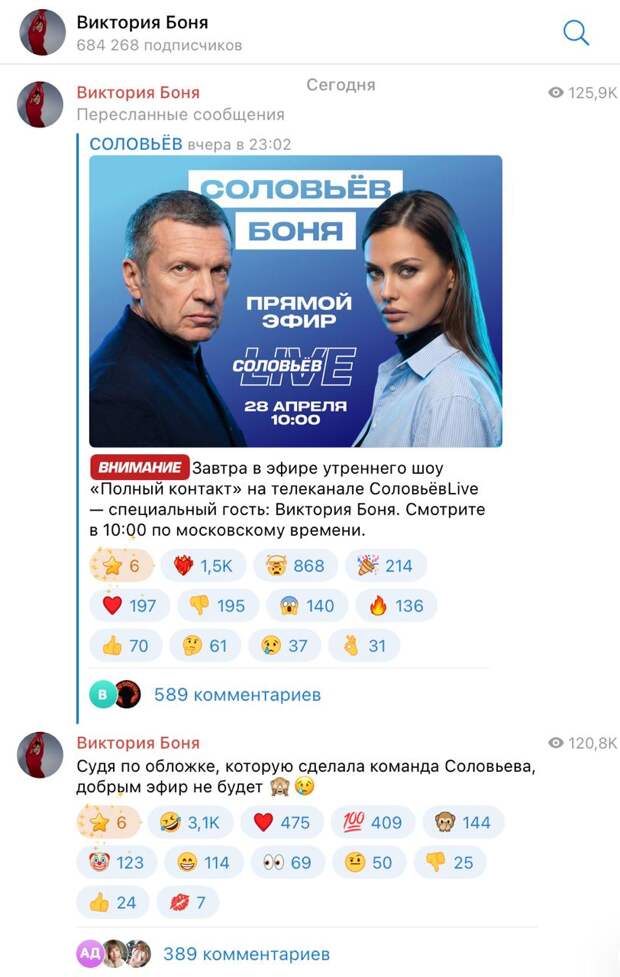React with party popper showing 214
The width and height of the screenshot is (620, 977).
point(385,566)
